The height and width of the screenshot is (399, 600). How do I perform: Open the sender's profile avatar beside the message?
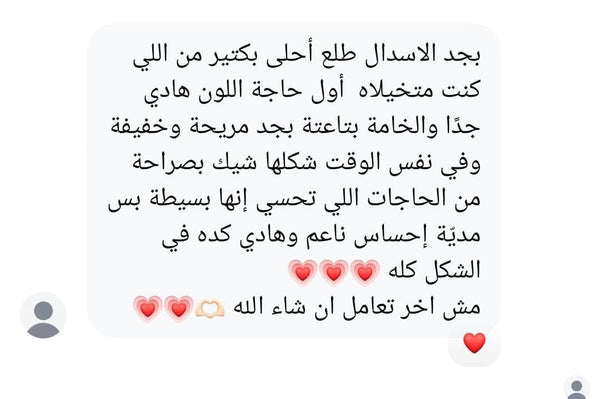click(43, 316)
